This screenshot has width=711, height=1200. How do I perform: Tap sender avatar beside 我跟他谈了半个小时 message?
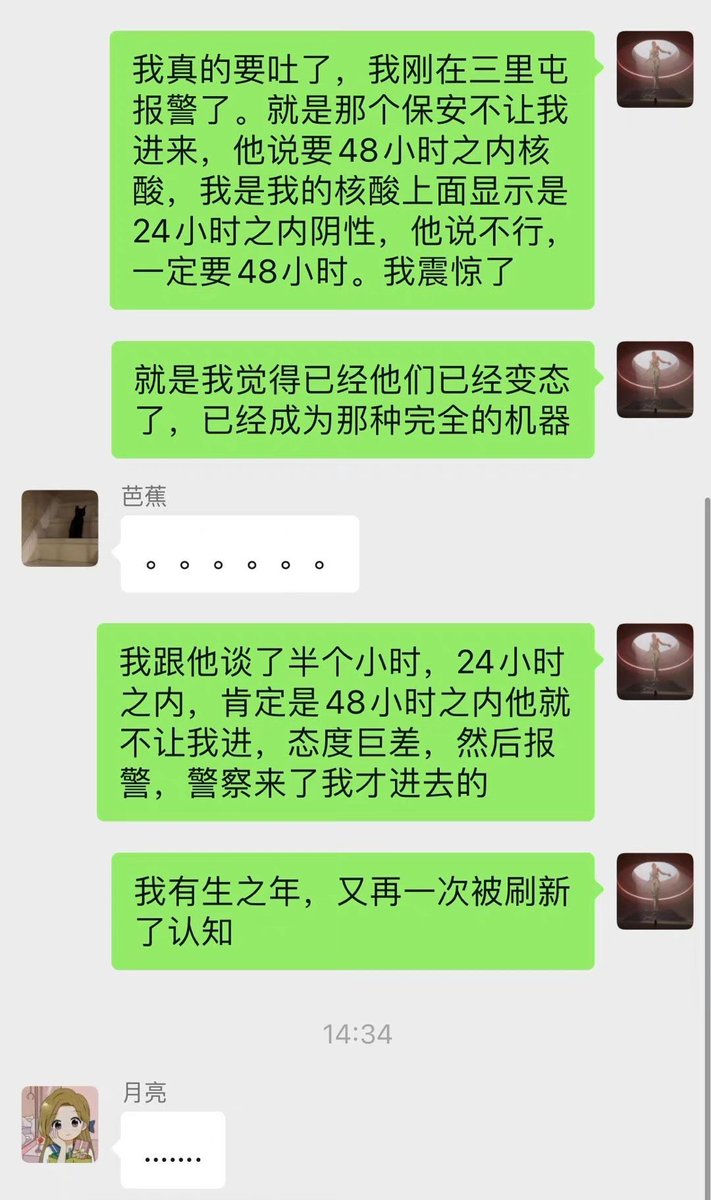click(x=655, y=662)
